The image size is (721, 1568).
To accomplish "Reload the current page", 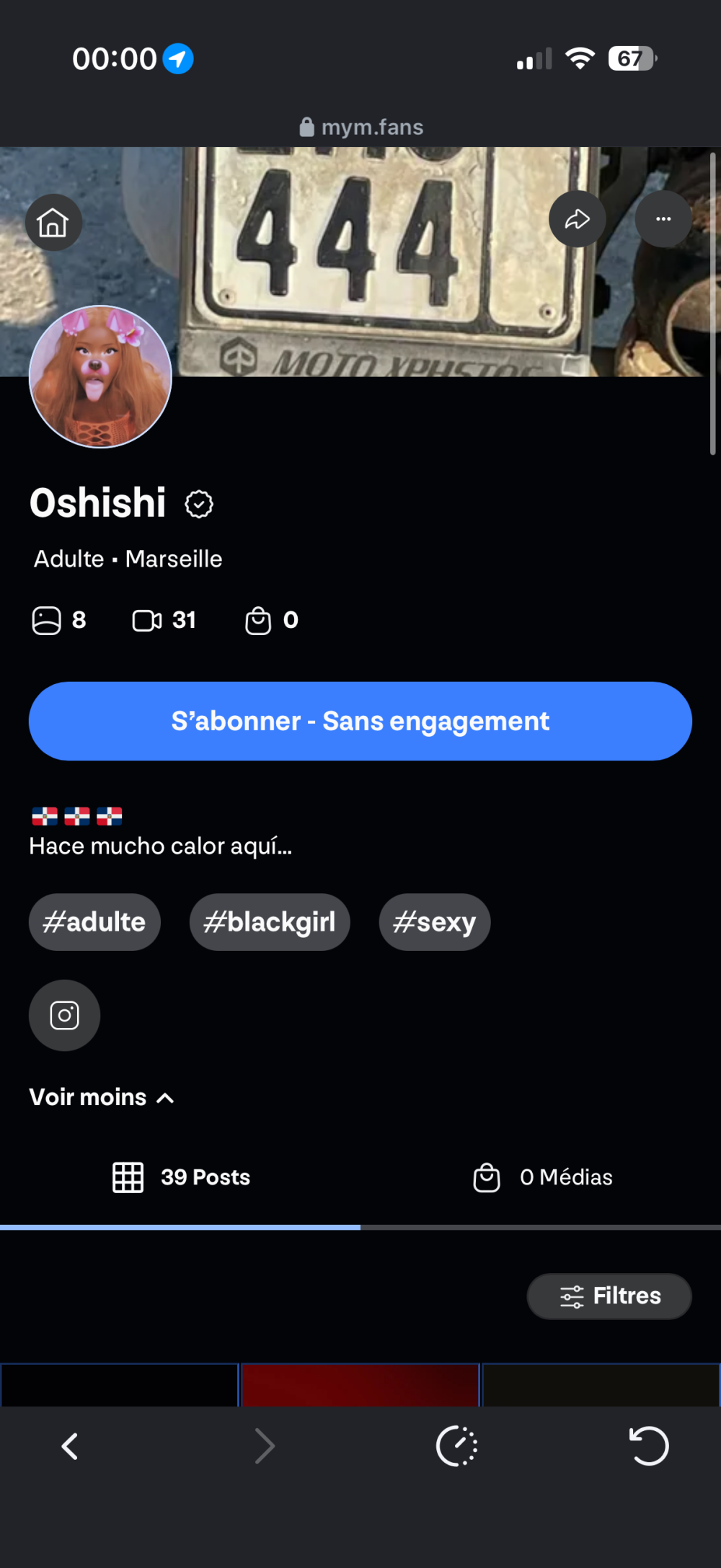I will coord(649,1446).
